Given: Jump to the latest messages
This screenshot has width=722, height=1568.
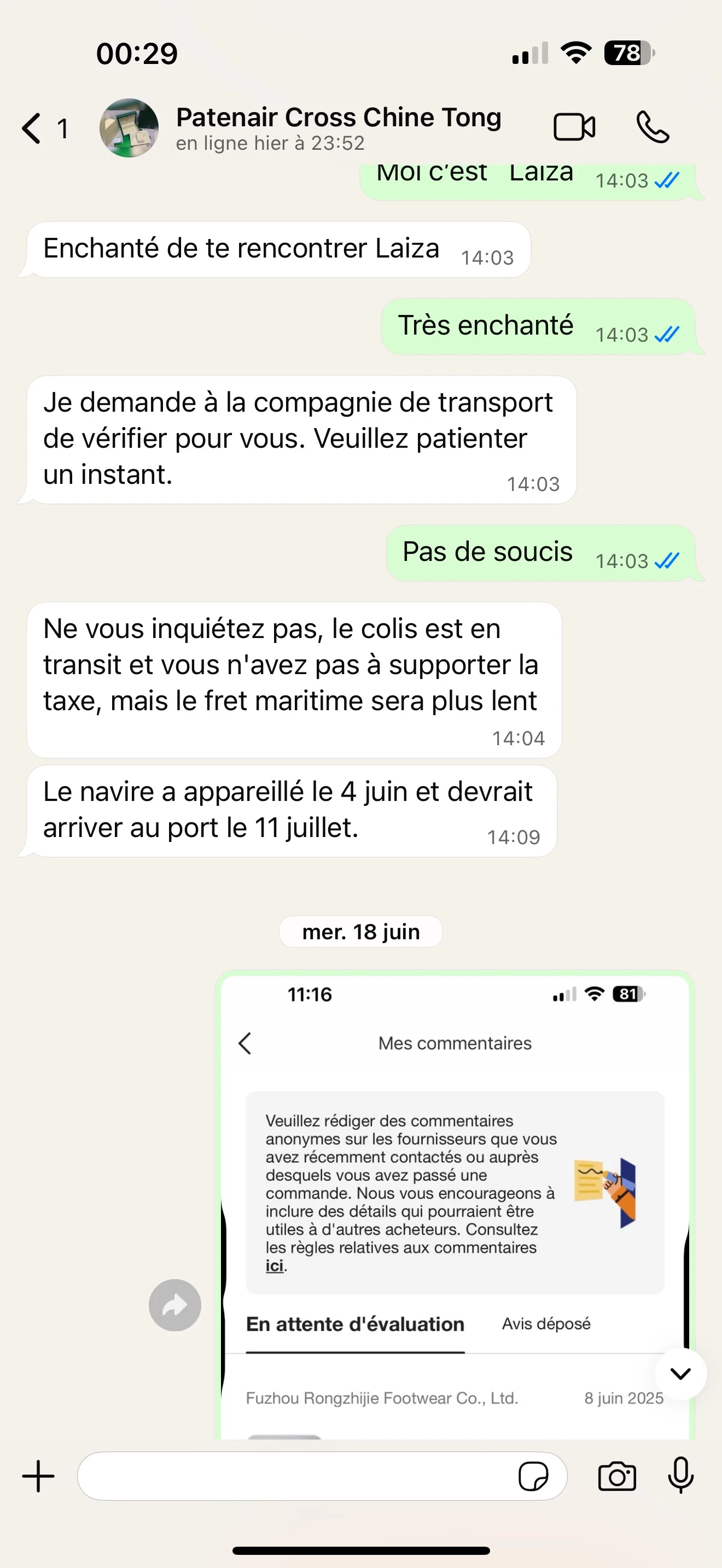Looking at the screenshot, I should 680,1374.
